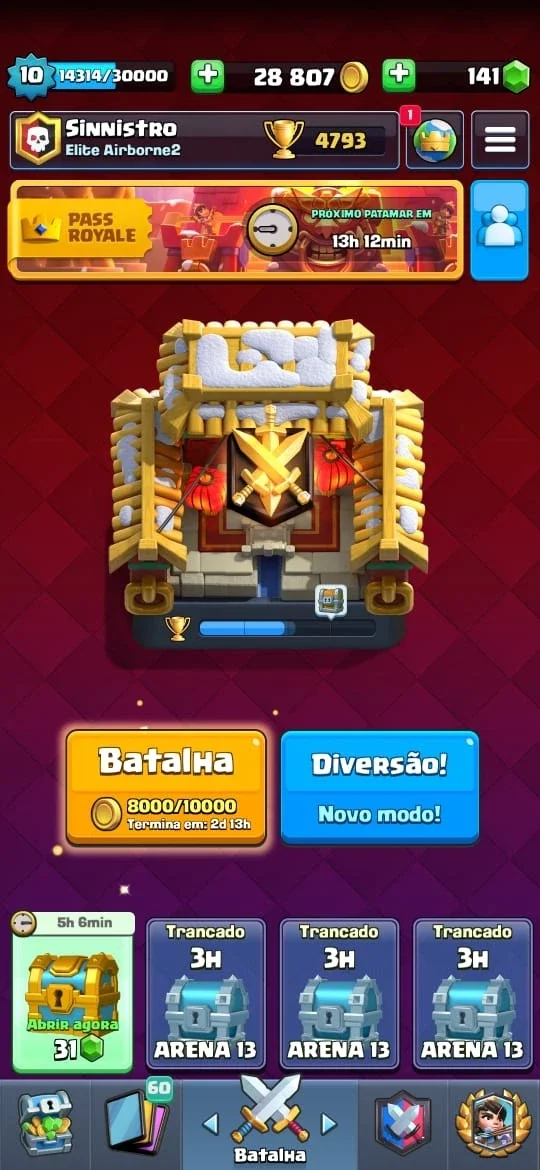The image size is (540, 1170).
Task: Open the friends list button
Action: [x=500, y=230]
